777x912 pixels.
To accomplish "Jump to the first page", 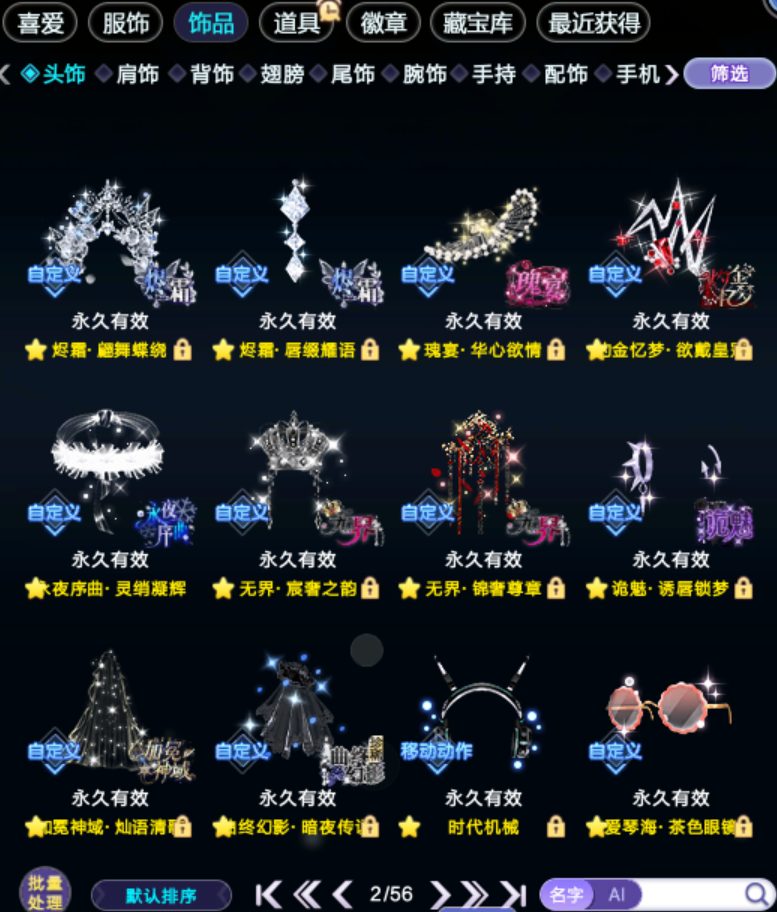I will (268, 895).
